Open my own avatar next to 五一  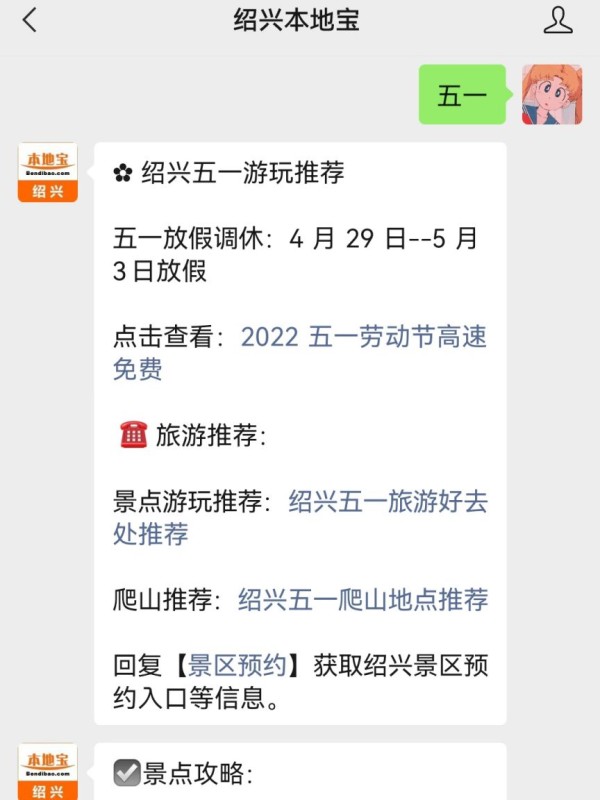pyautogui.click(x=551, y=95)
